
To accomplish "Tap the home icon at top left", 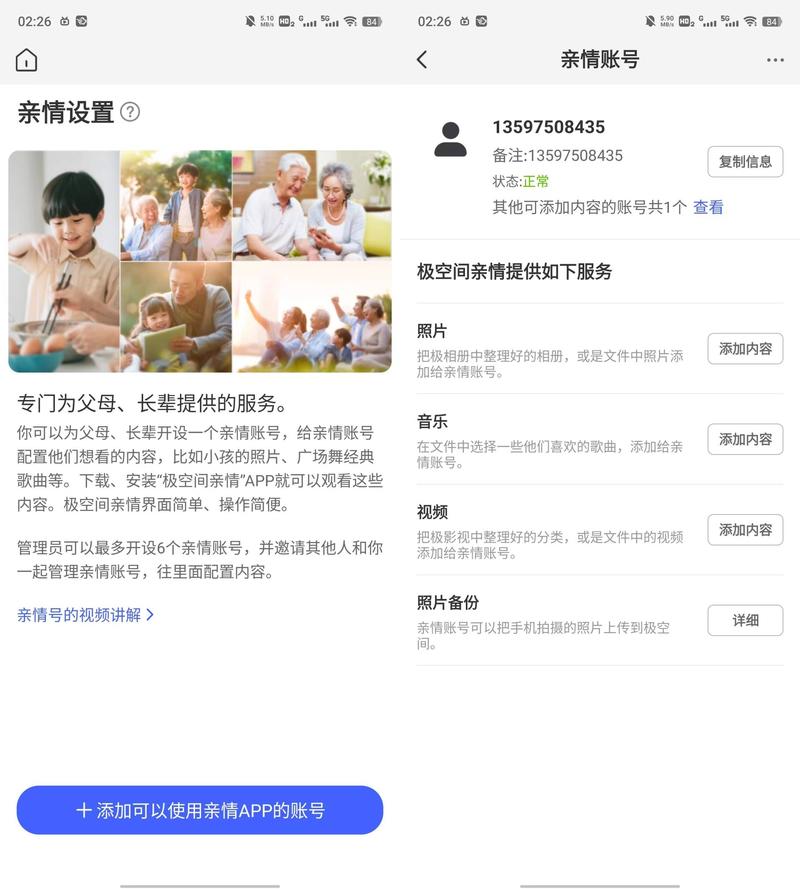I will (x=27, y=60).
